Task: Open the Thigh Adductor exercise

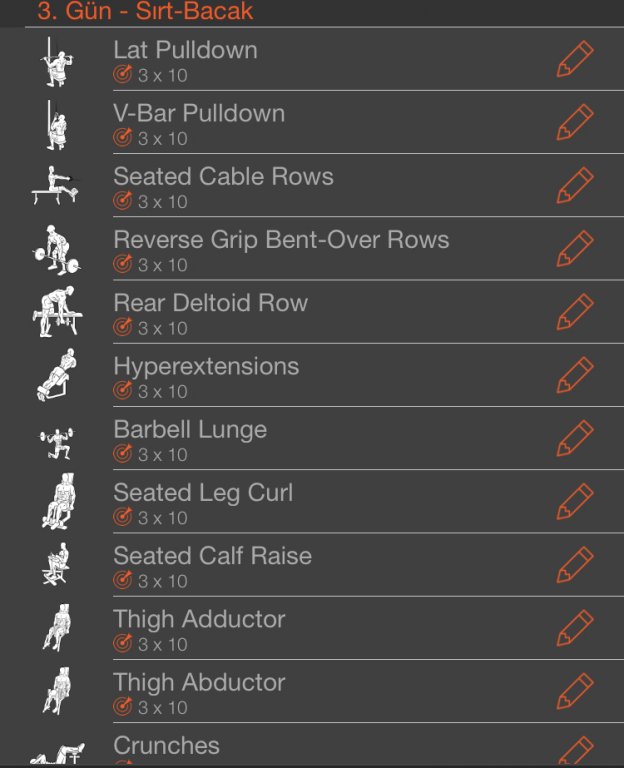Action: pyautogui.click(x=199, y=619)
